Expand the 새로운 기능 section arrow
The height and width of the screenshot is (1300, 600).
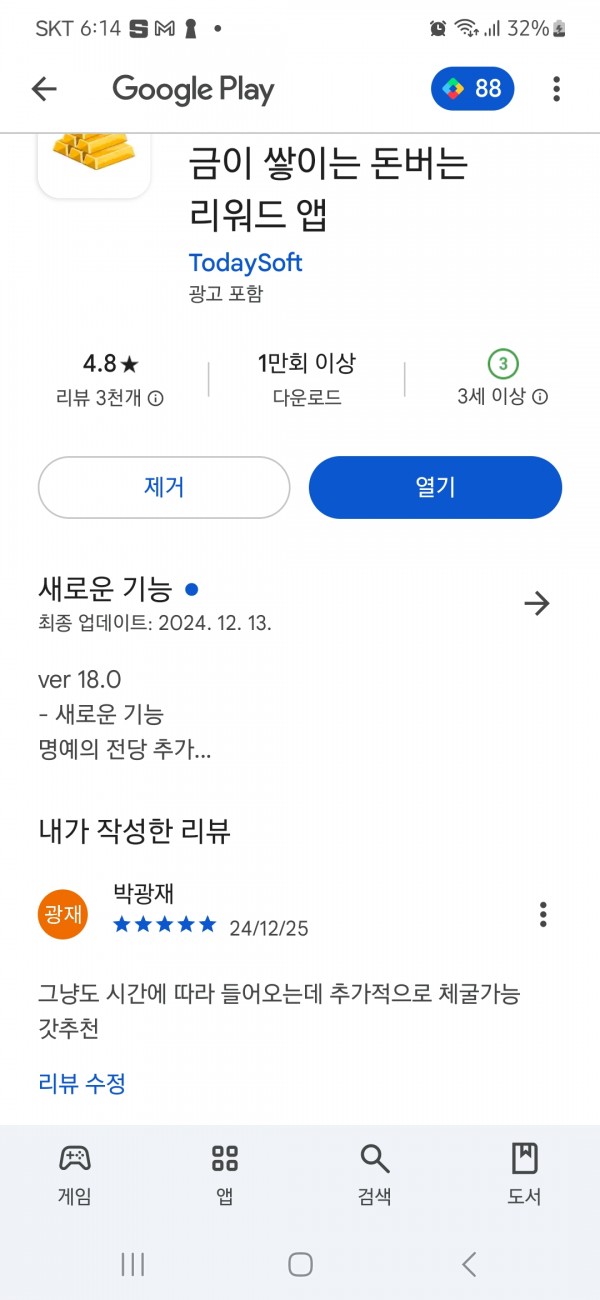[537, 603]
